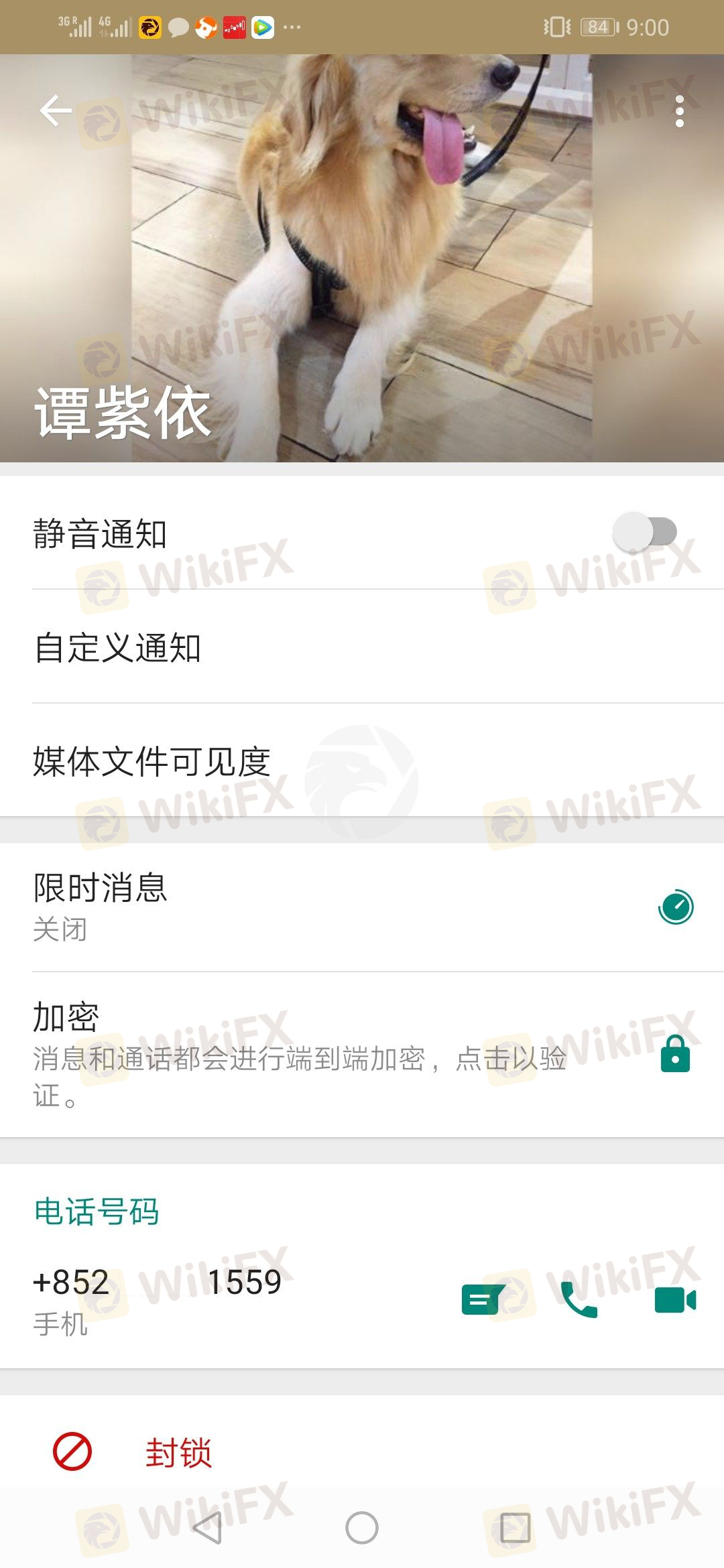724x1568 pixels.
Task: Start a voice call to this contact
Action: click(x=578, y=1299)
